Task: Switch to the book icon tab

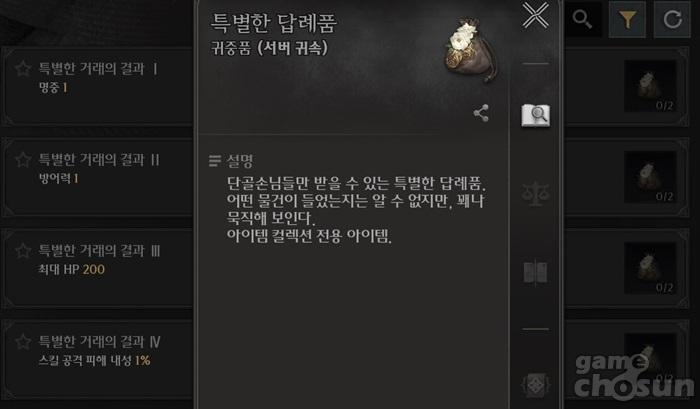Action: pos(536,272)
